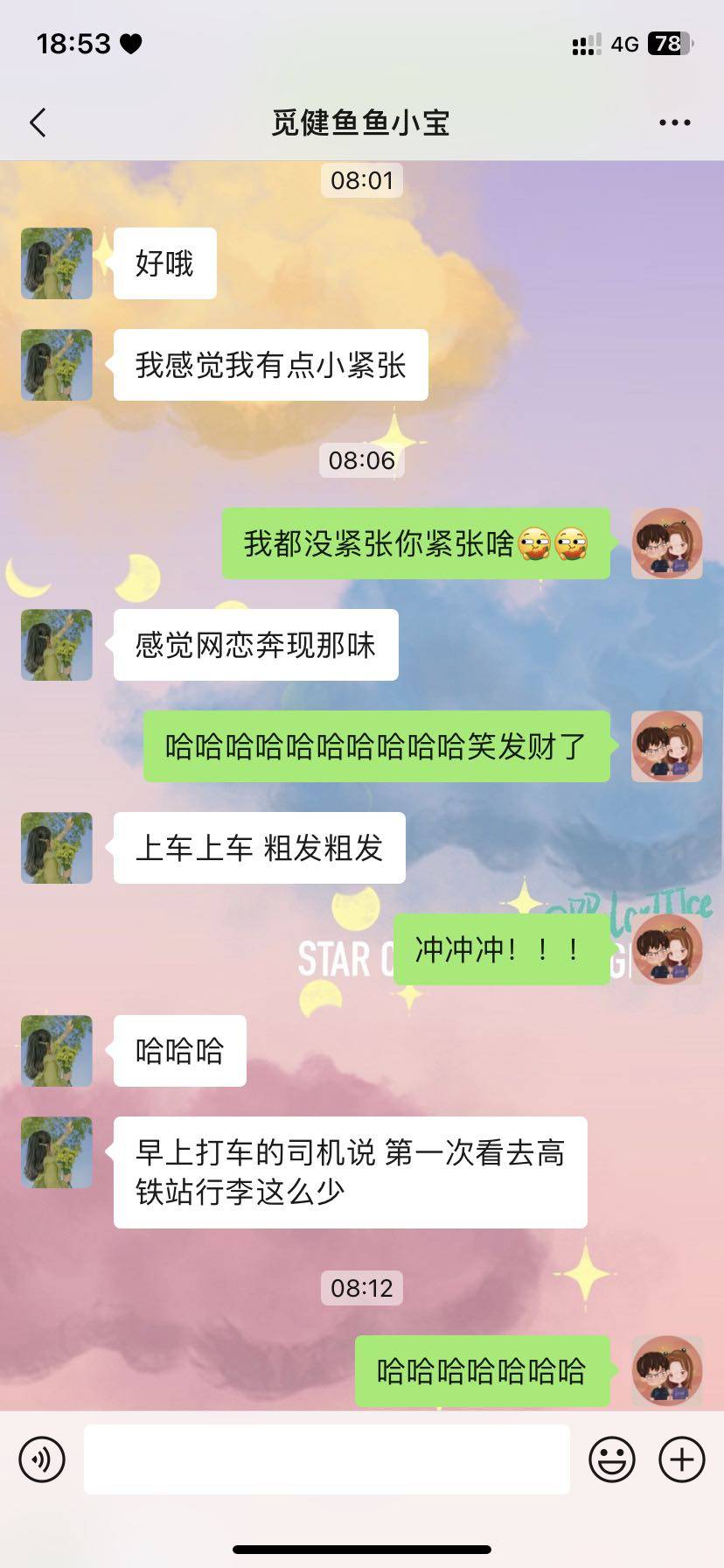Image resolution: width=724 pixels, height=1568 pixels.
Task: Open the plus attachments menu
Action: (x=681, y=1459)
